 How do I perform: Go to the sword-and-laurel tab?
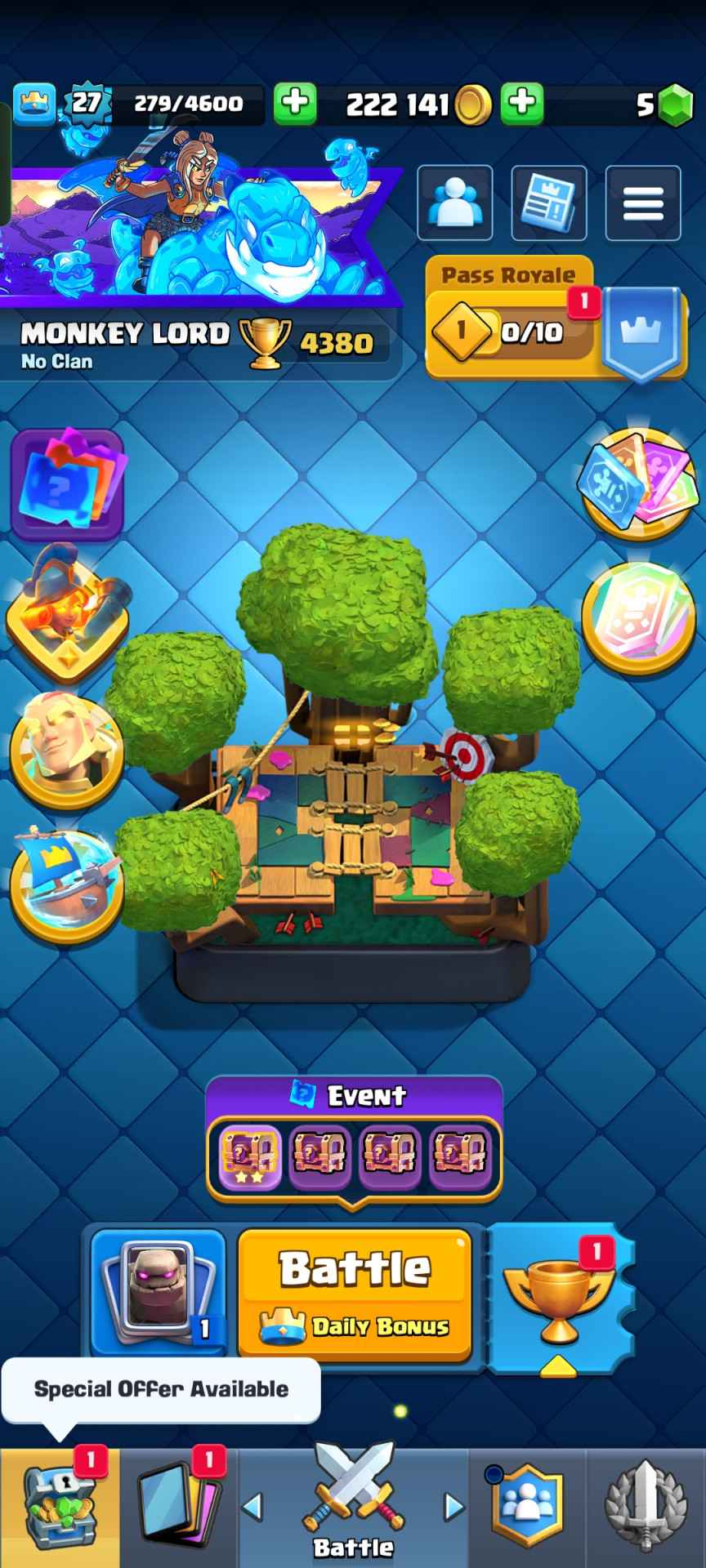646,1508
